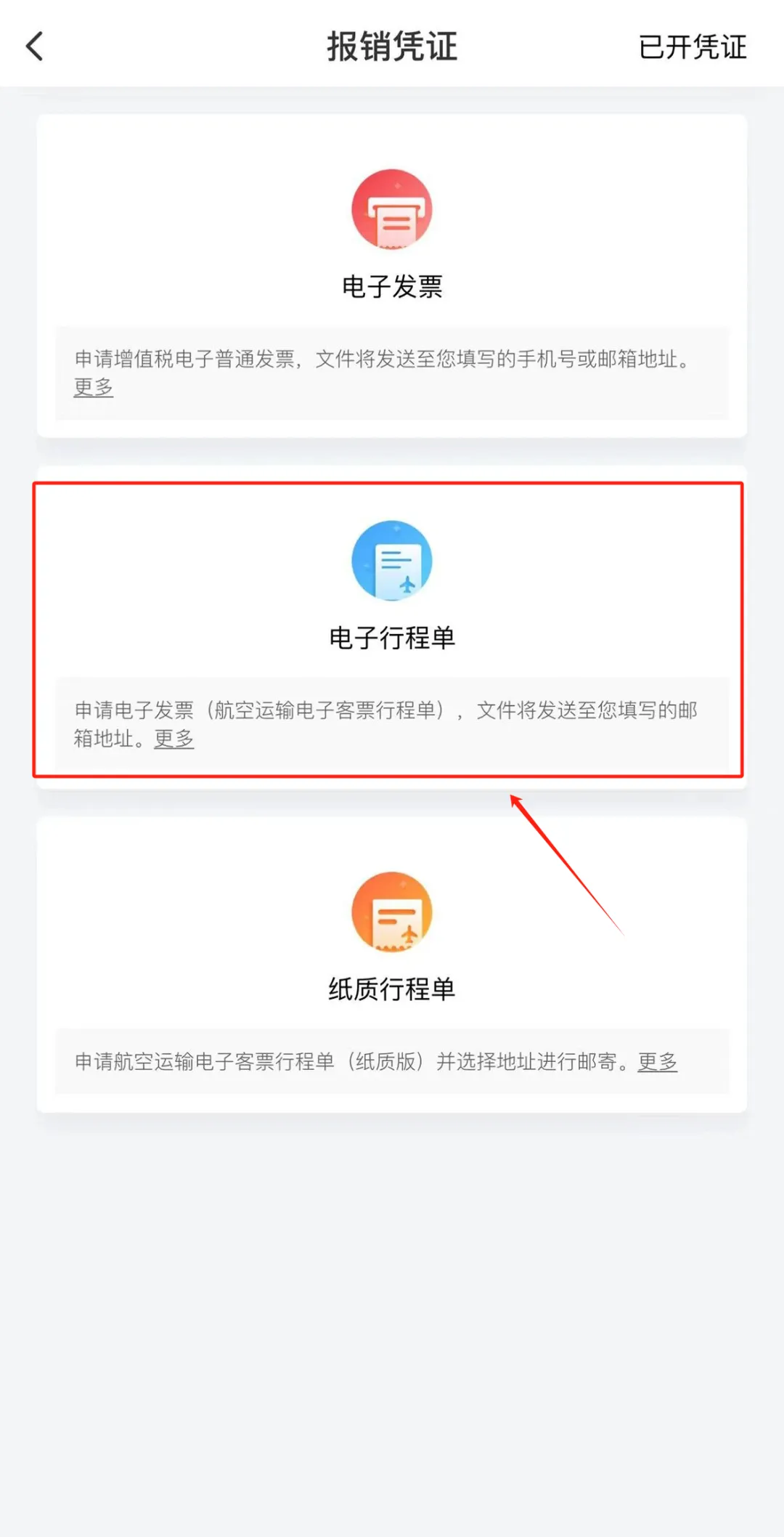Tap 更多 link in 电子行程单 description
This screenshot has height=1537, width=784.
[x=174, y=739]
